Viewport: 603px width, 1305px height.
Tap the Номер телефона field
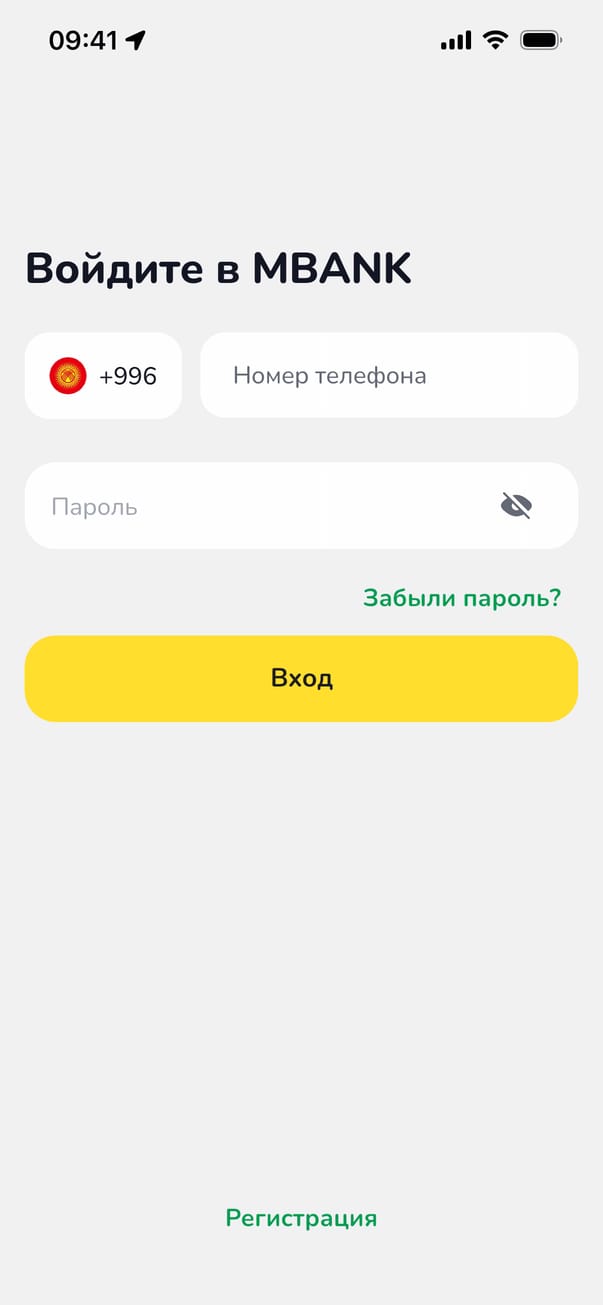(388, 376)
